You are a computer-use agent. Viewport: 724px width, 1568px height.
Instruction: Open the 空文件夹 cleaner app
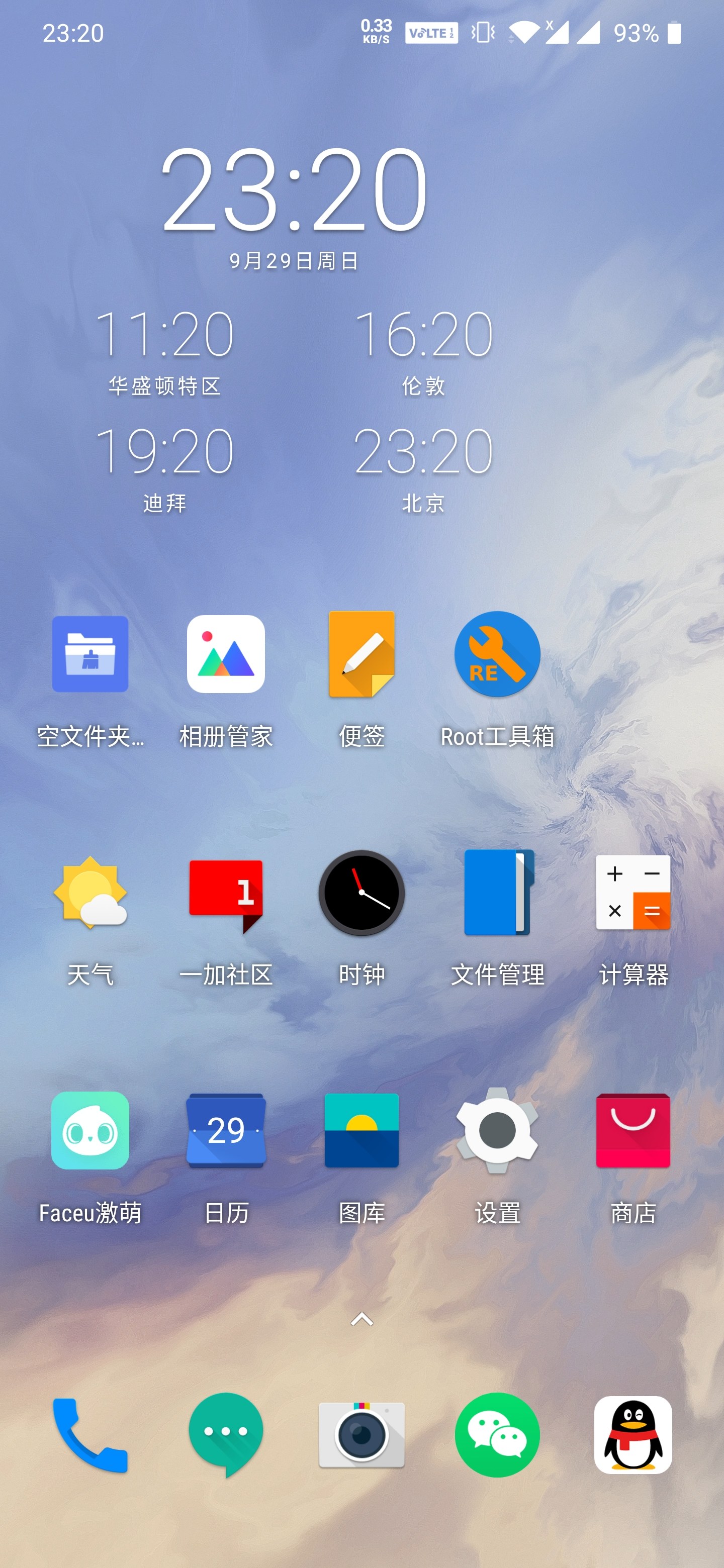(90, 654)
